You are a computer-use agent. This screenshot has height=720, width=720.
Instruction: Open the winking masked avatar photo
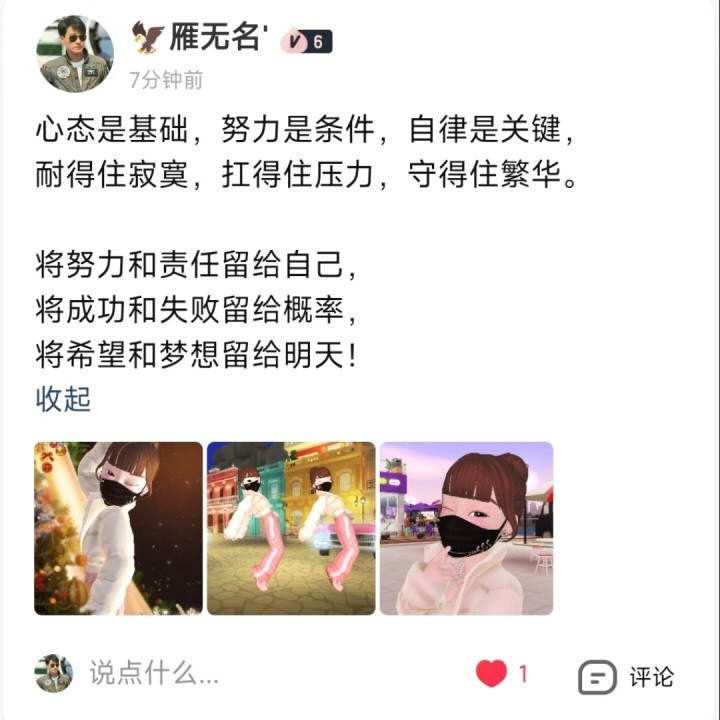tap(466, 528)
